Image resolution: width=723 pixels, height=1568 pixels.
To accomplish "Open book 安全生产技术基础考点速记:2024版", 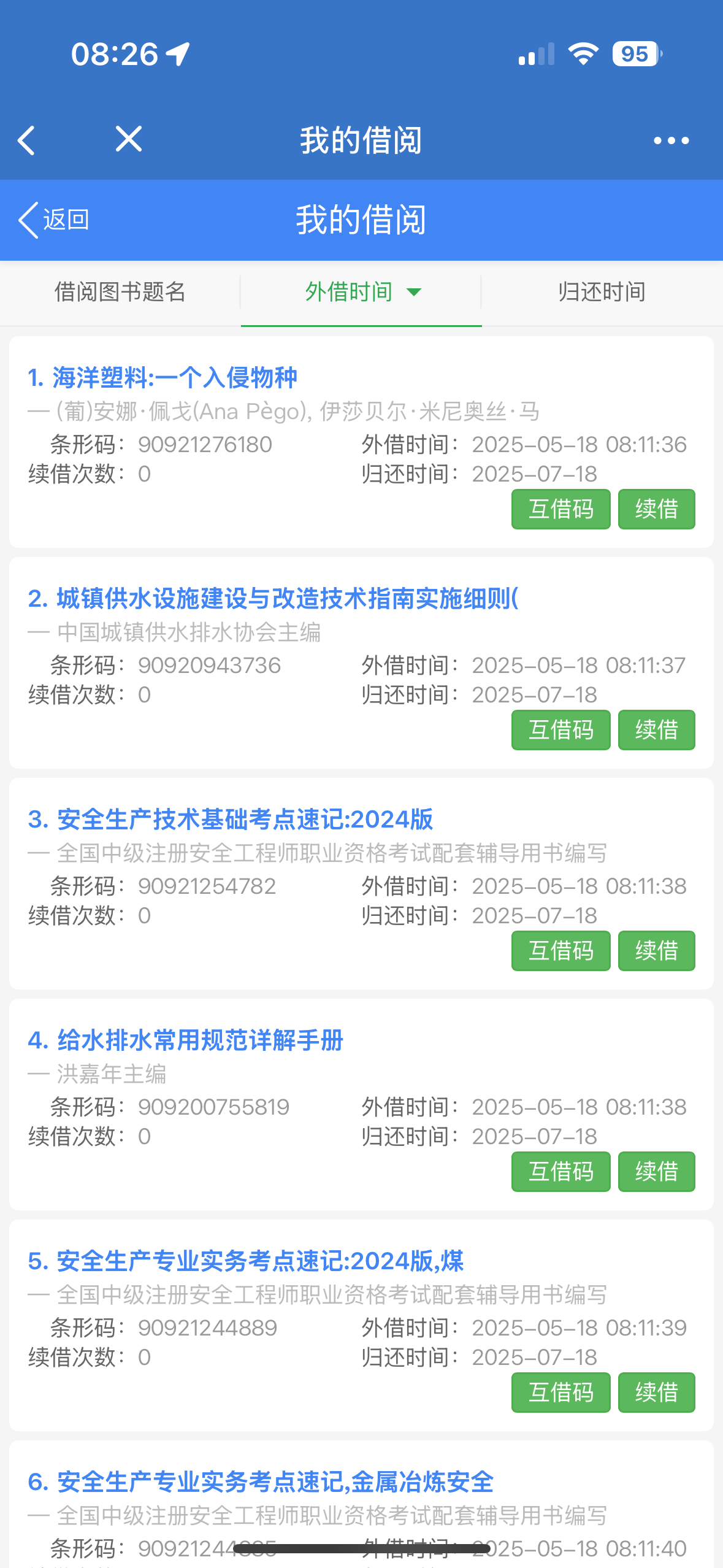I will pyautogui.click(x=231, y=819).
